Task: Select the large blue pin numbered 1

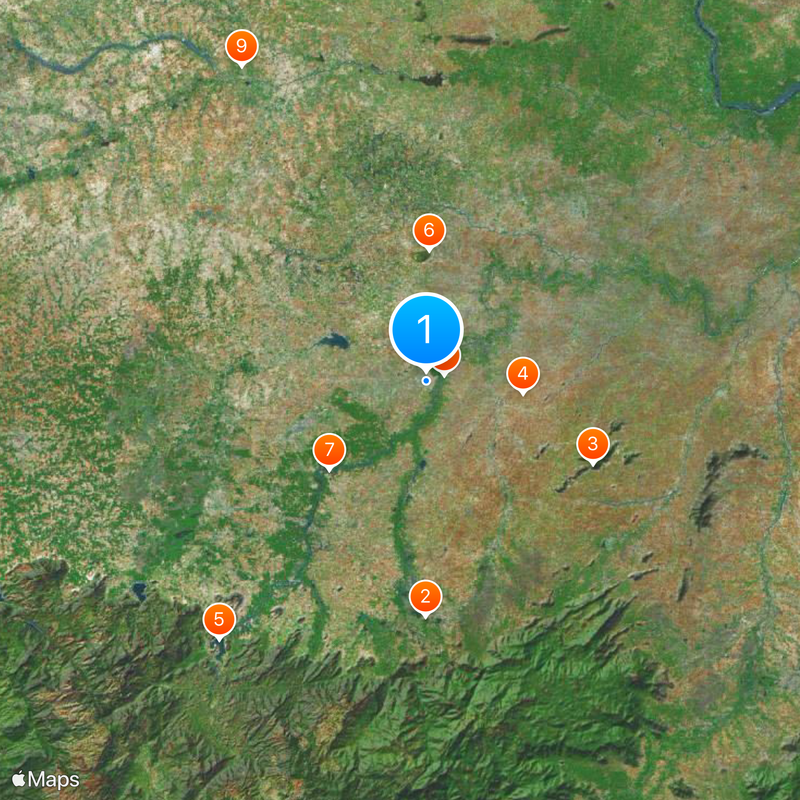Action: pyautogui.click(x=425, y=329)
